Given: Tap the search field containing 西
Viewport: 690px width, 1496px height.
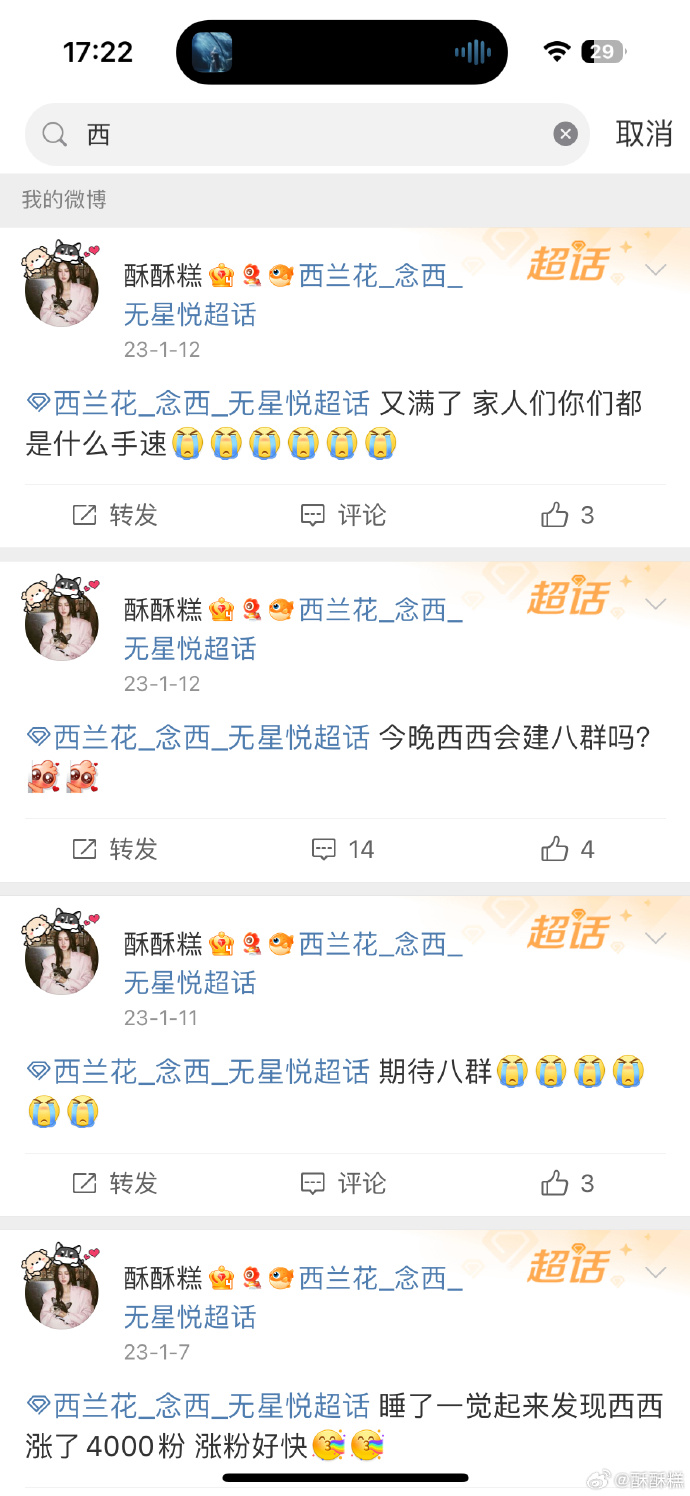Looking at the screenshot, I should pyautogui.click(x=300, y=135).
